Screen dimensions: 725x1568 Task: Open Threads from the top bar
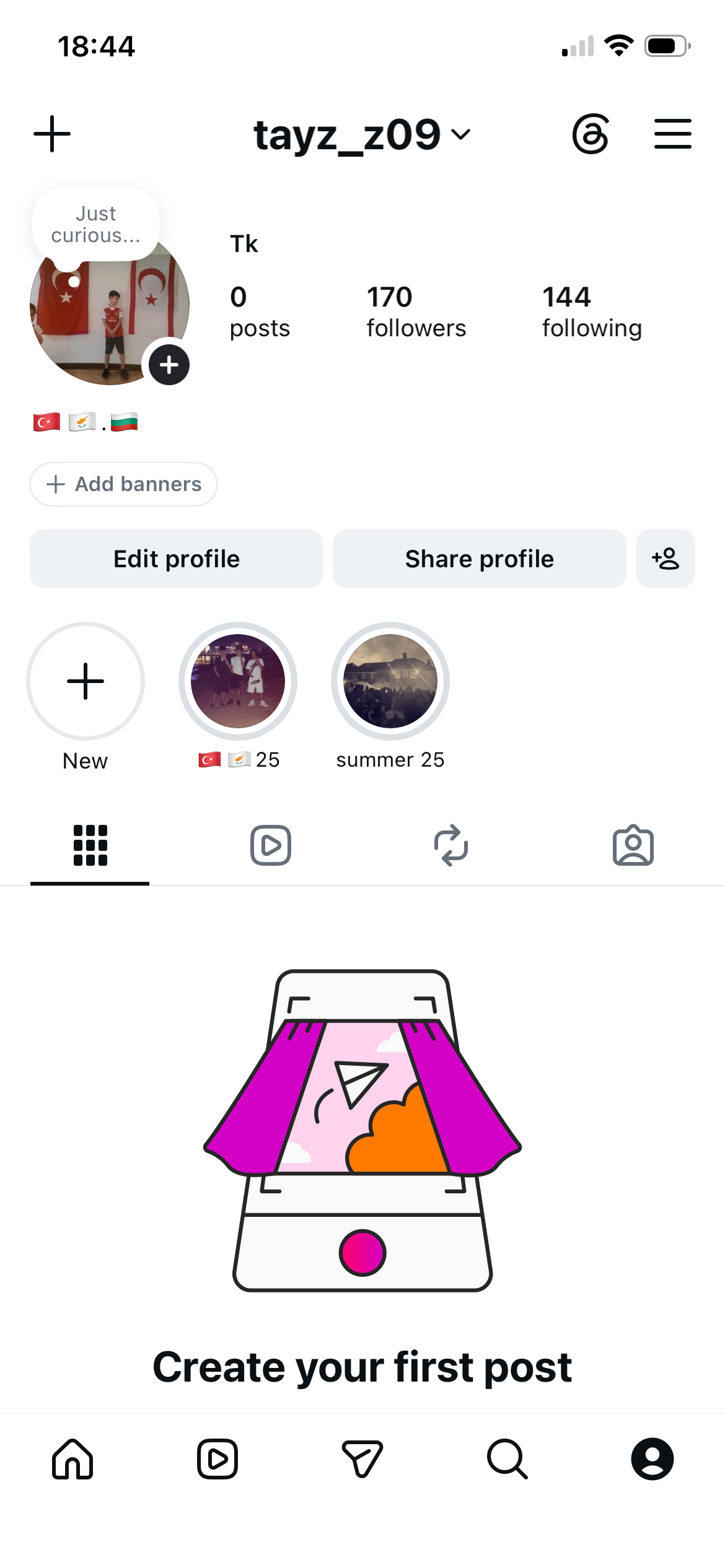click(x=591, y=134)
